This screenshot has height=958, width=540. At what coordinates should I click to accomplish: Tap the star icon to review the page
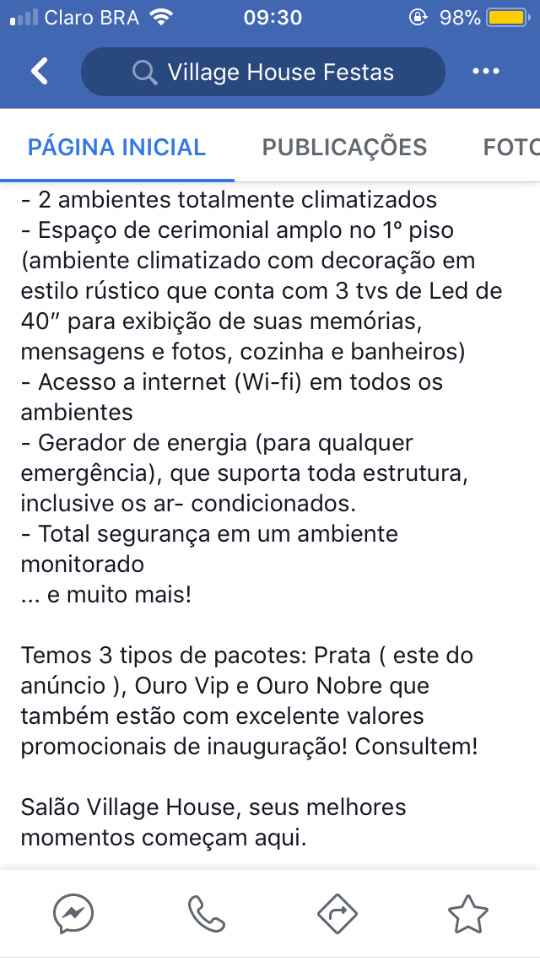(x=468, y=914)
